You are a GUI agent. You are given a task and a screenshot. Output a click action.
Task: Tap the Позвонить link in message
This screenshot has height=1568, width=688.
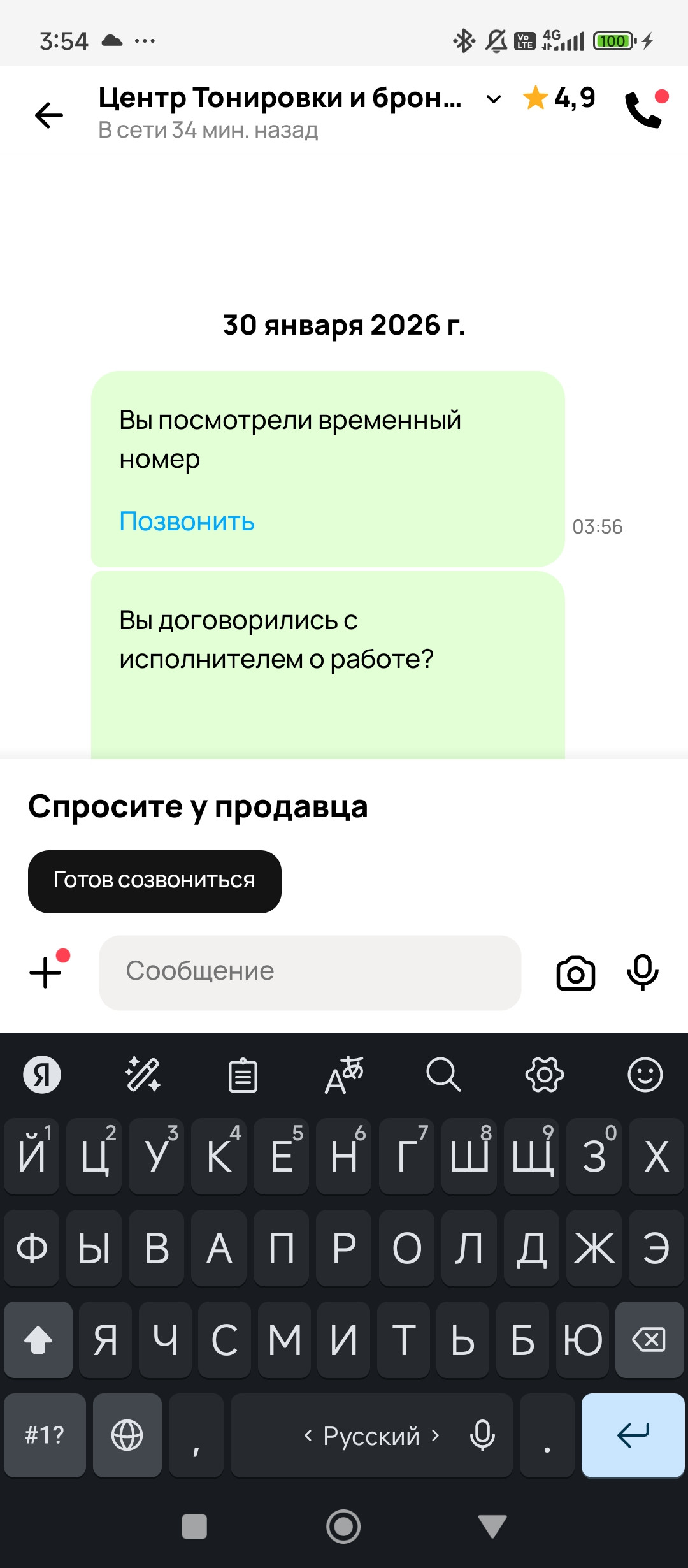click(x=187, y=521)
